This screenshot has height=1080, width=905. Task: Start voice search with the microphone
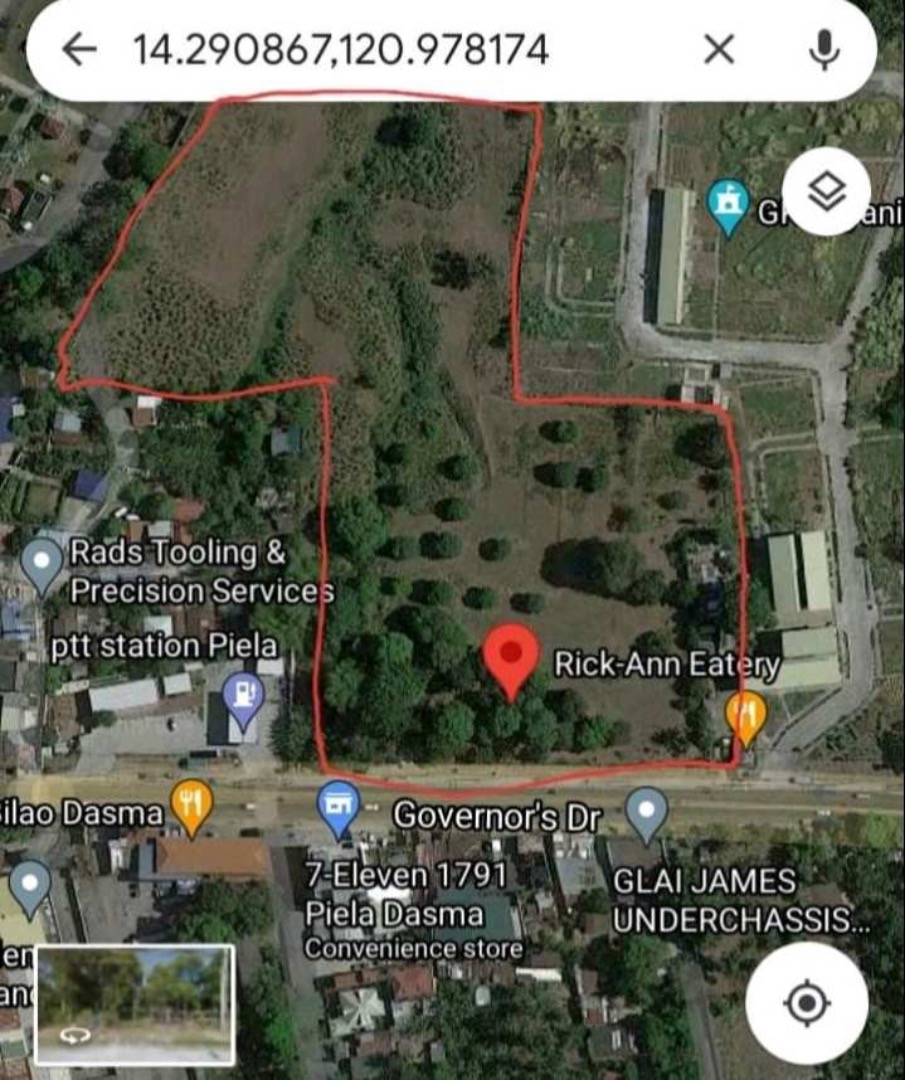coord(823,49)
